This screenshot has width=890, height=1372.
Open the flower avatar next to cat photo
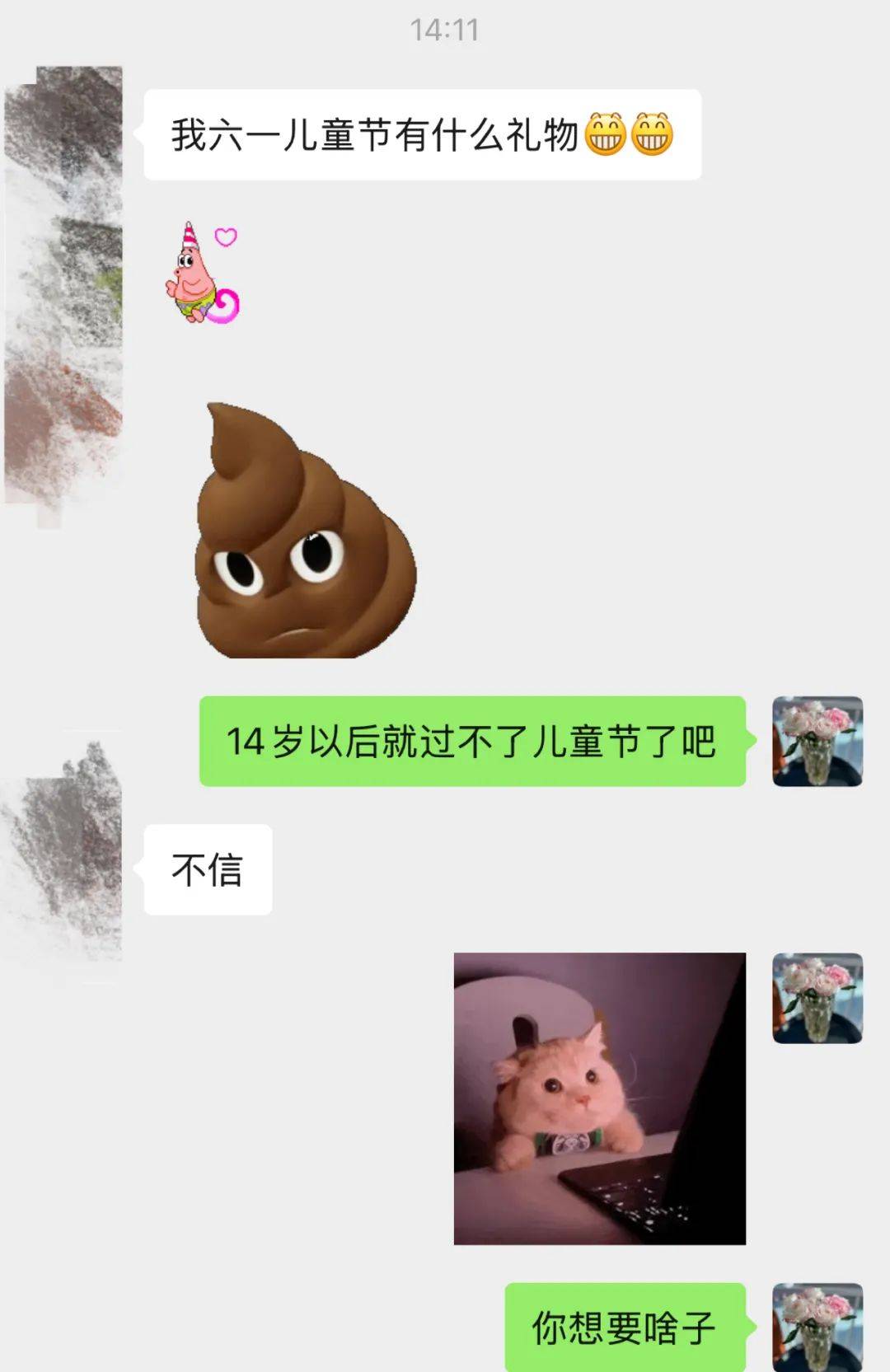point(817,998)
